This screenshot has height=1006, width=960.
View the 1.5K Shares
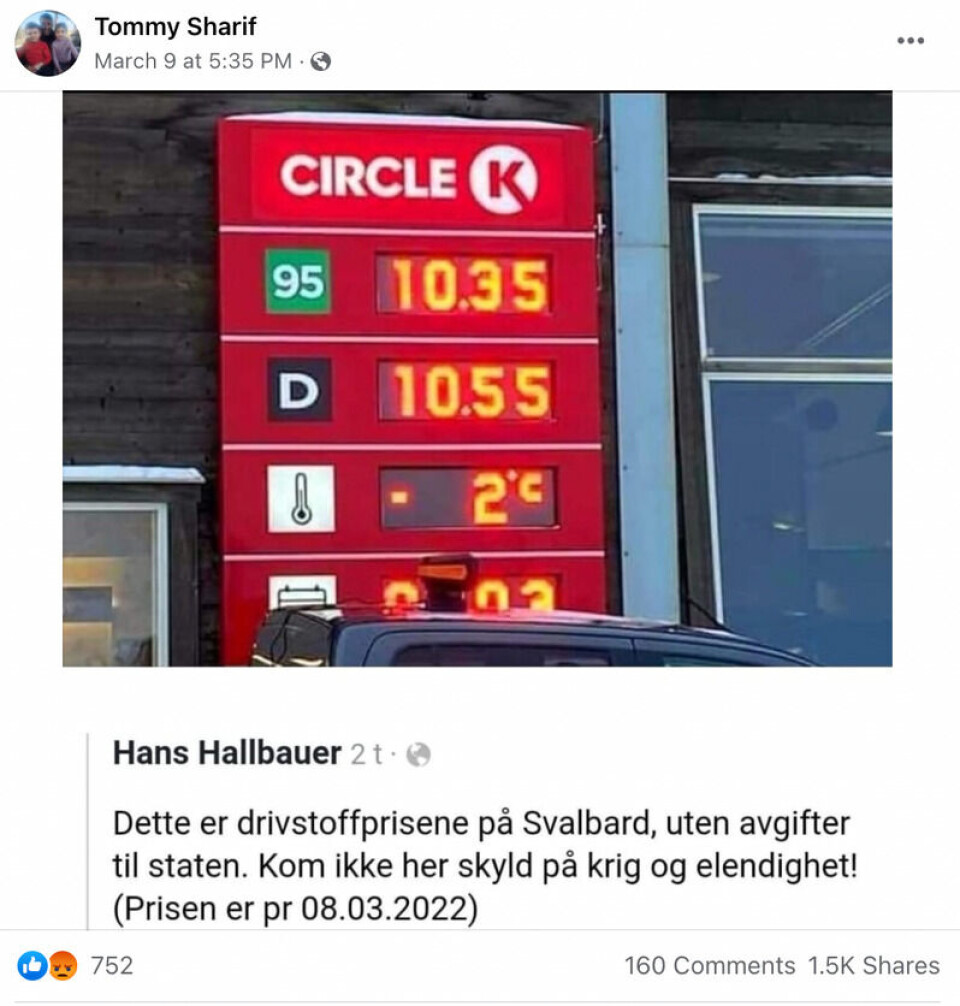[874, 966]
